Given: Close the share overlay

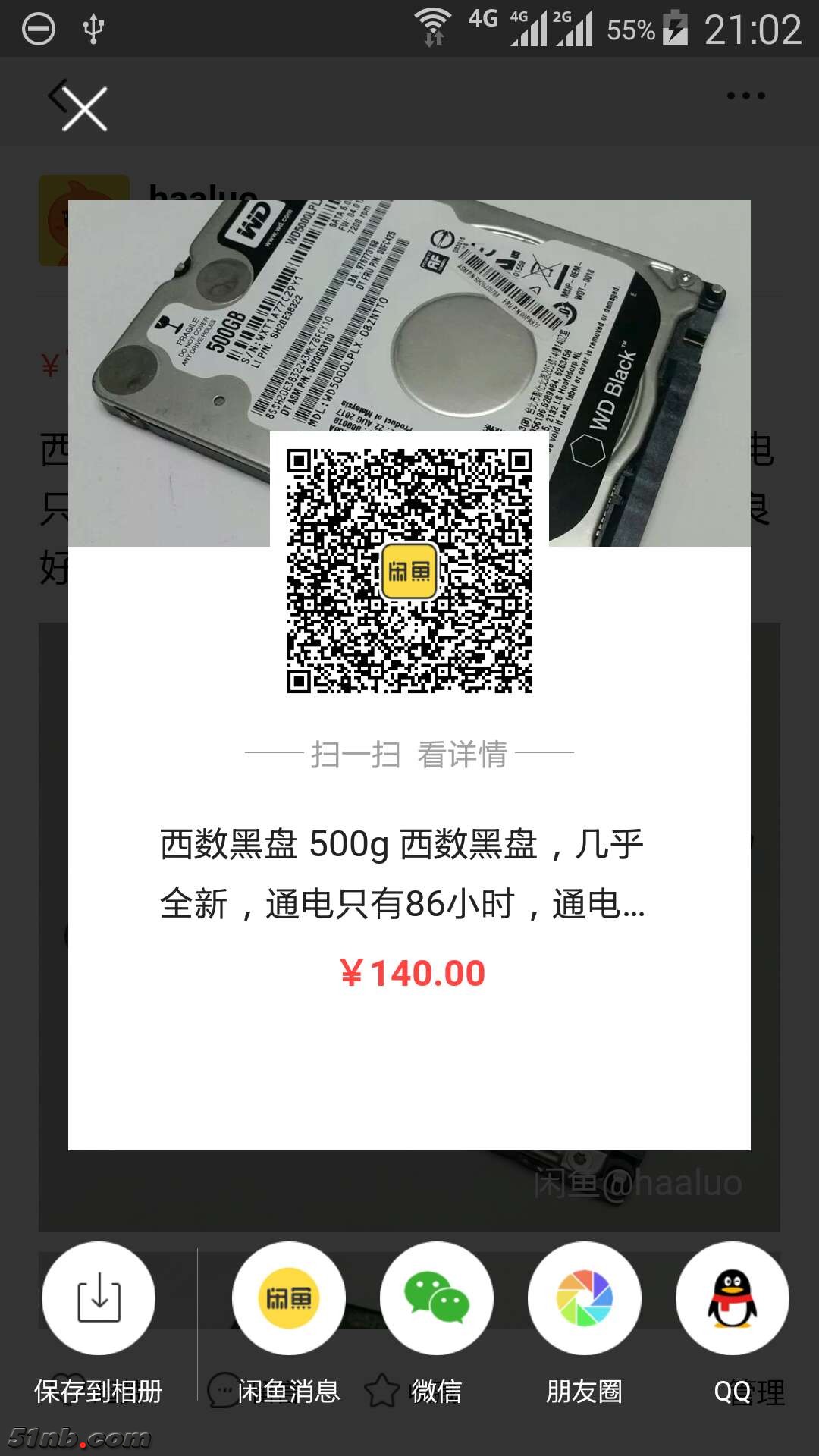Looking at the screenshot, I should (x=84, y=109).
